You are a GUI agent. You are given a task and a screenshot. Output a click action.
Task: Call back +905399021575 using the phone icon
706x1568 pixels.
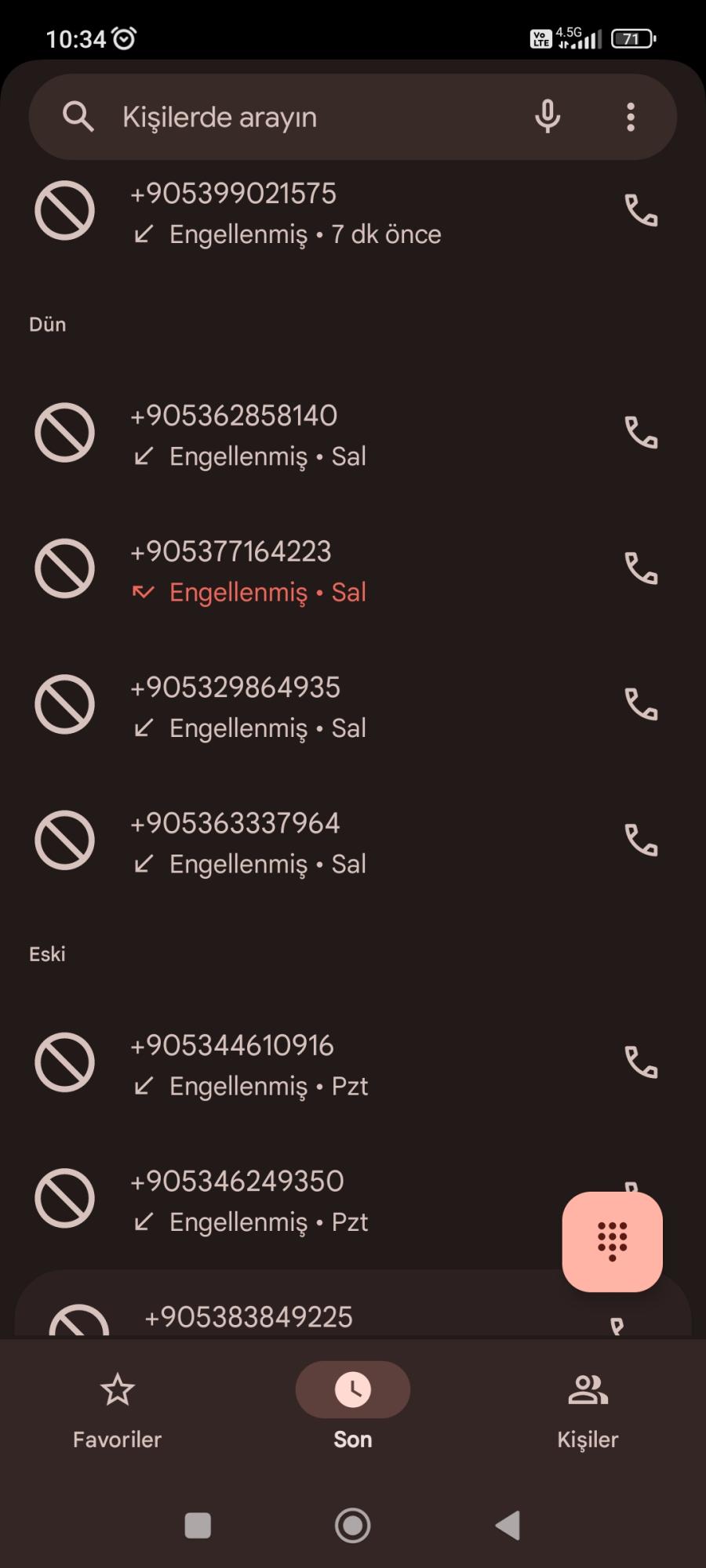642,212
